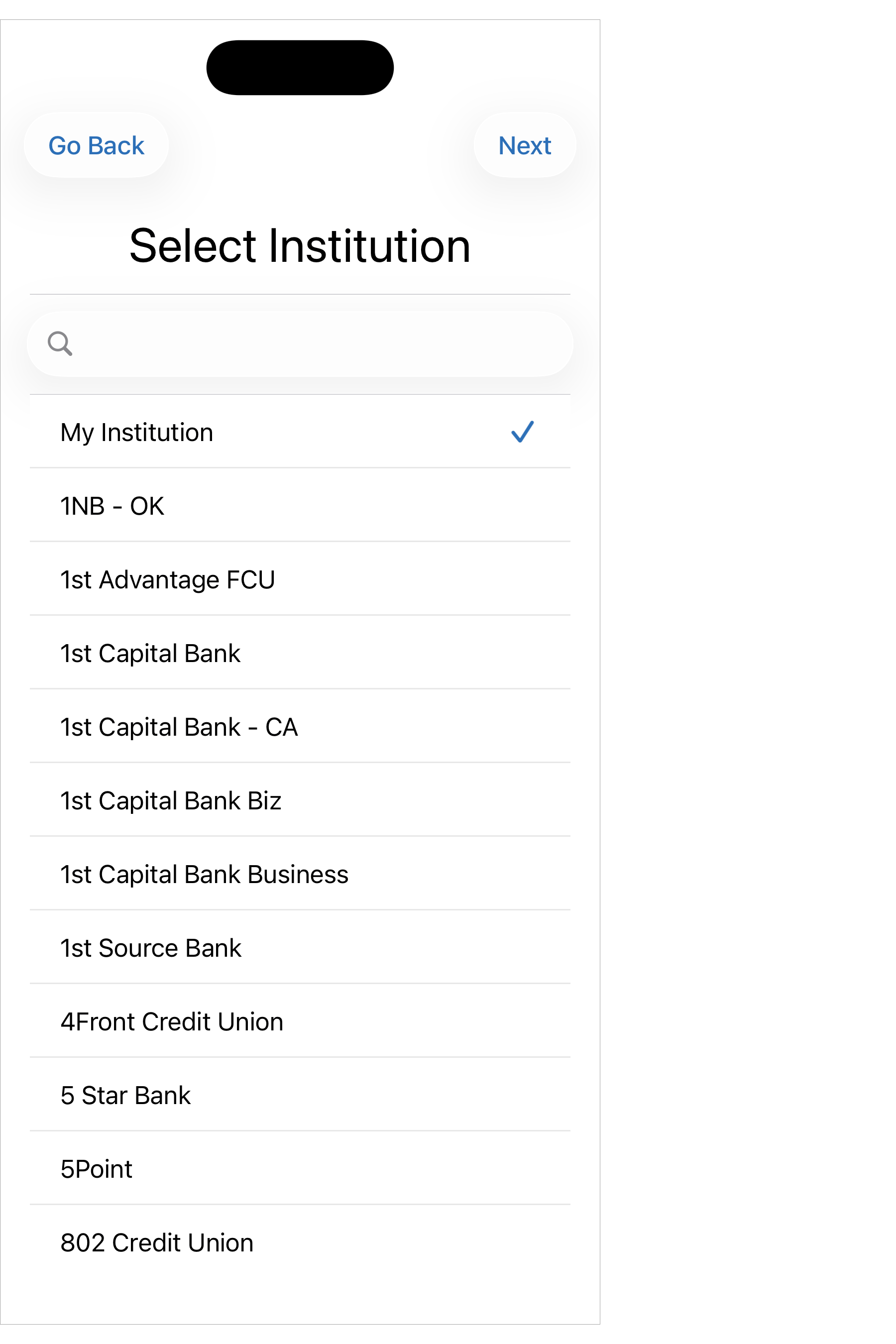Tap Go Back button

coord(97,145)
